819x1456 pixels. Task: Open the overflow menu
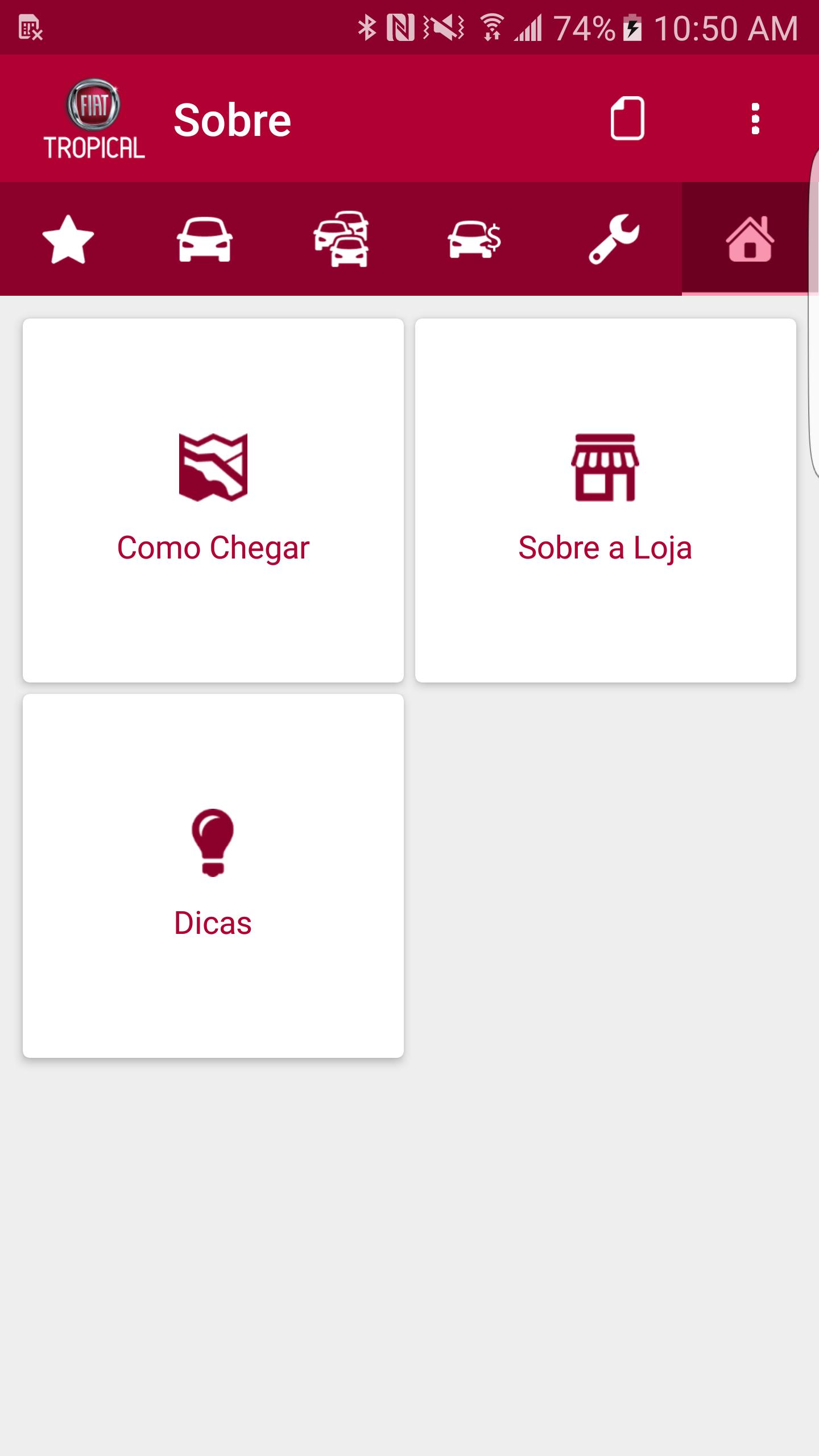click(x=755, y=119)
